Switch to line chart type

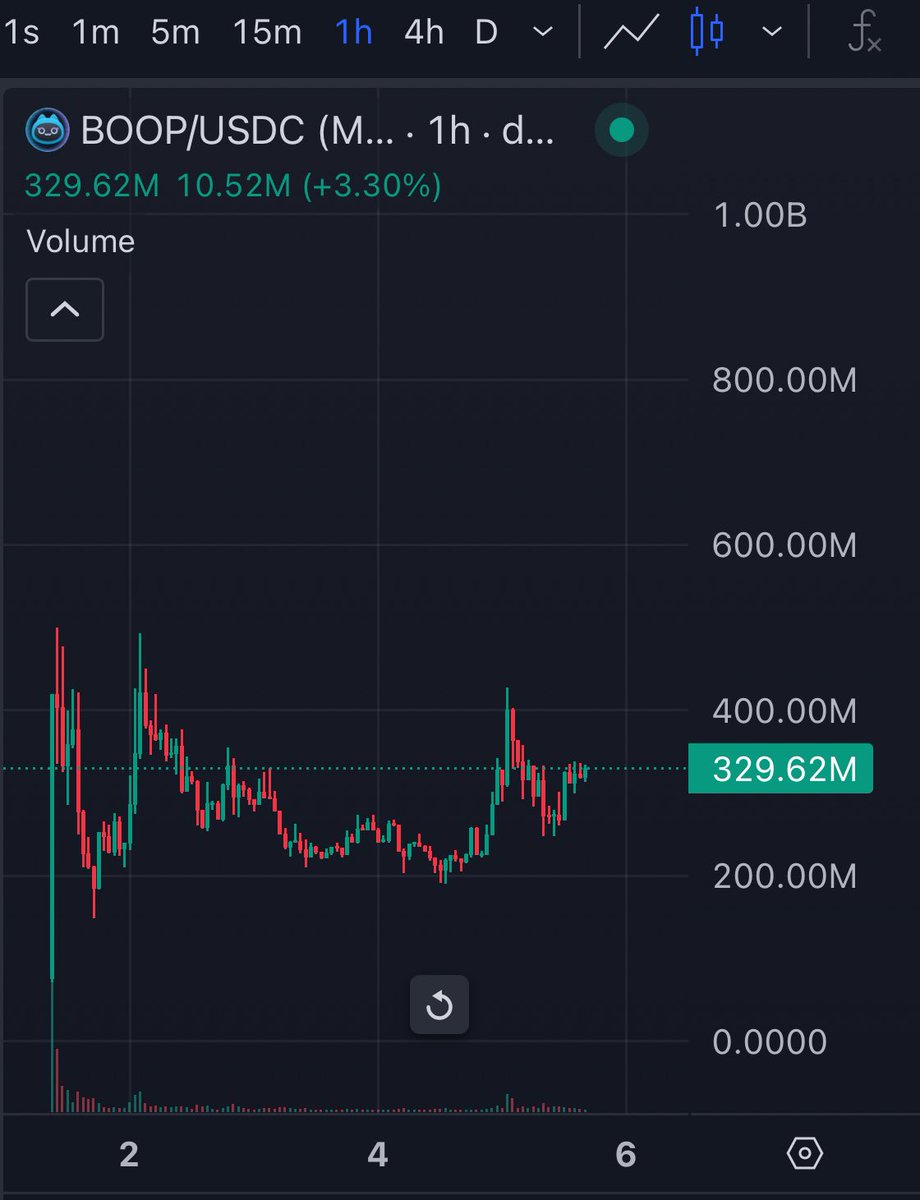click(x=629, y=32)
